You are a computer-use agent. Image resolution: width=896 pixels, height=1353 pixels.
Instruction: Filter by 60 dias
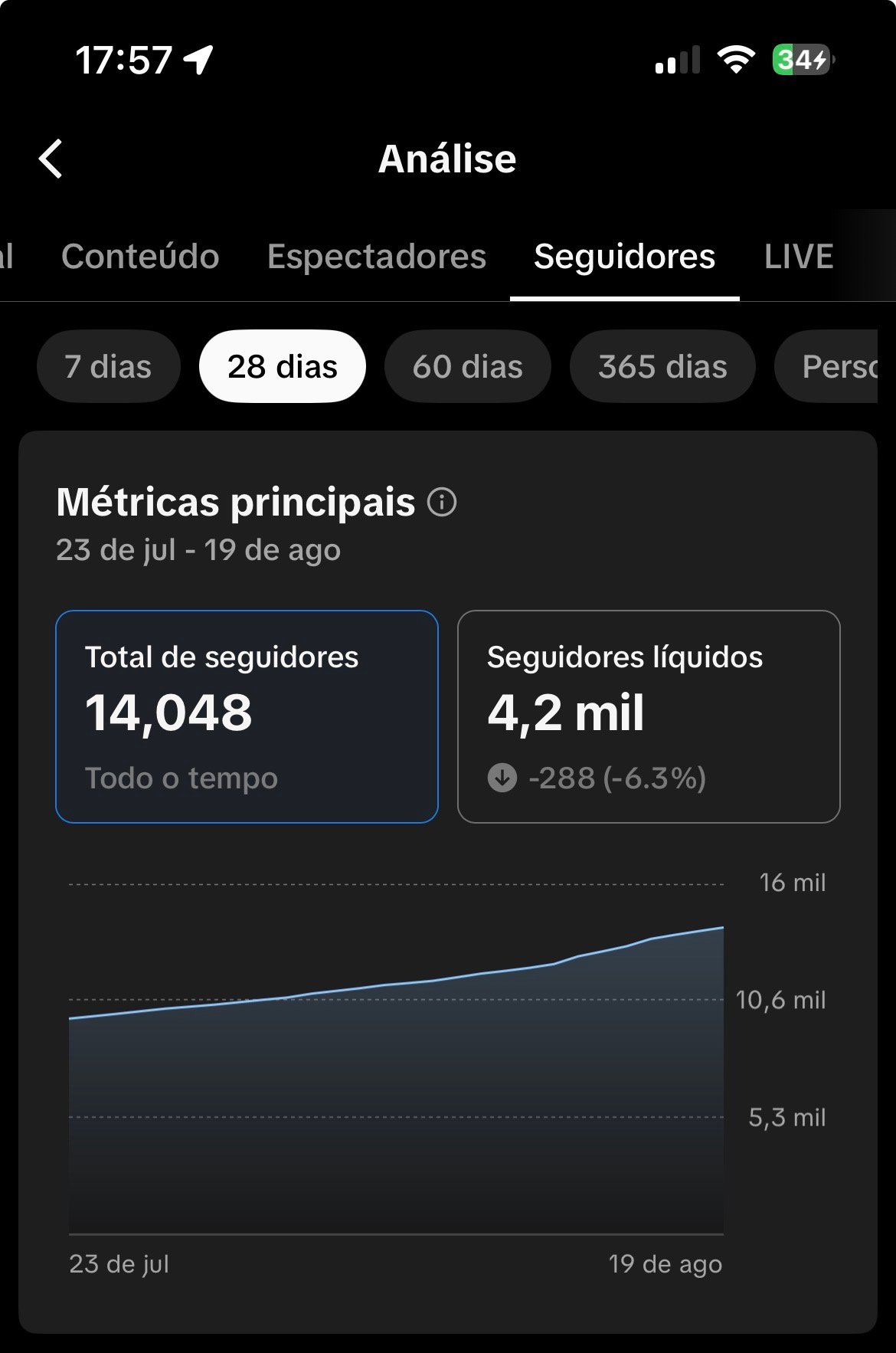tap(468, 366)
